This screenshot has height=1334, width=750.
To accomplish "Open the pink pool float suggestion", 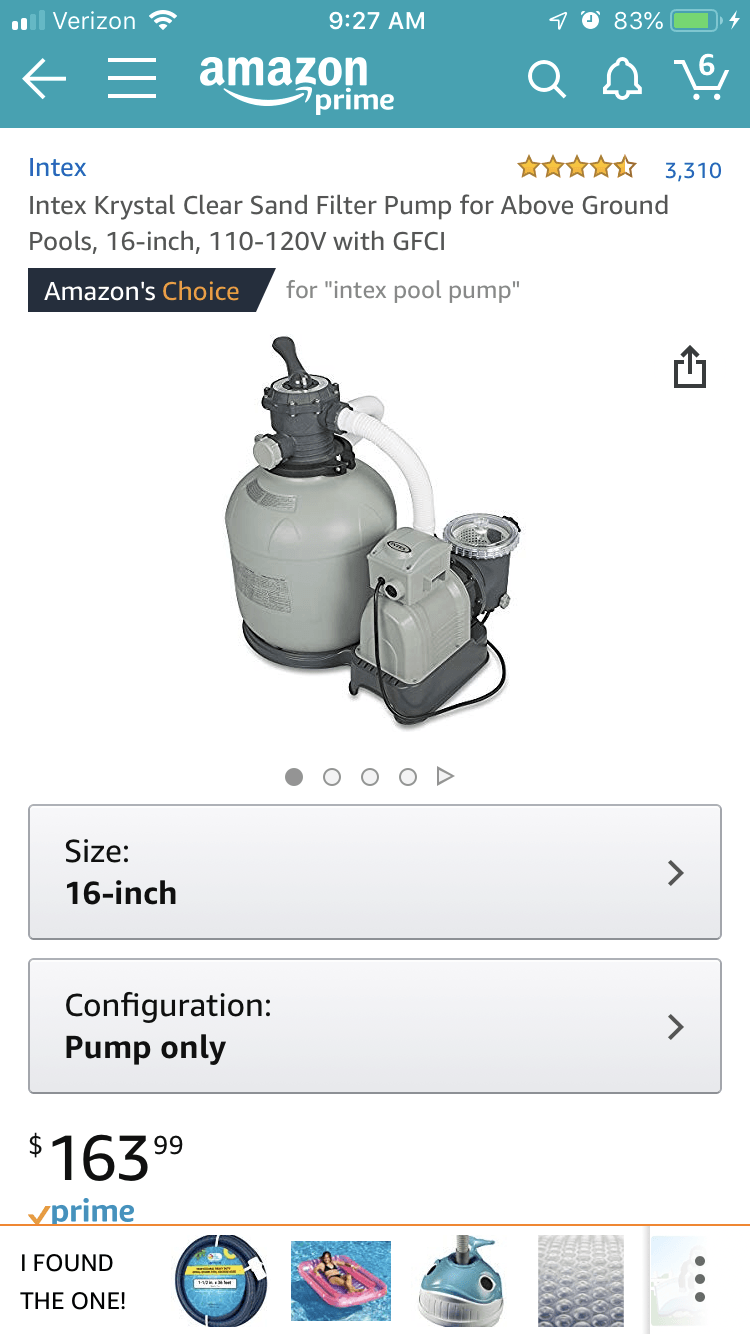I will [x=340, y=1281].
